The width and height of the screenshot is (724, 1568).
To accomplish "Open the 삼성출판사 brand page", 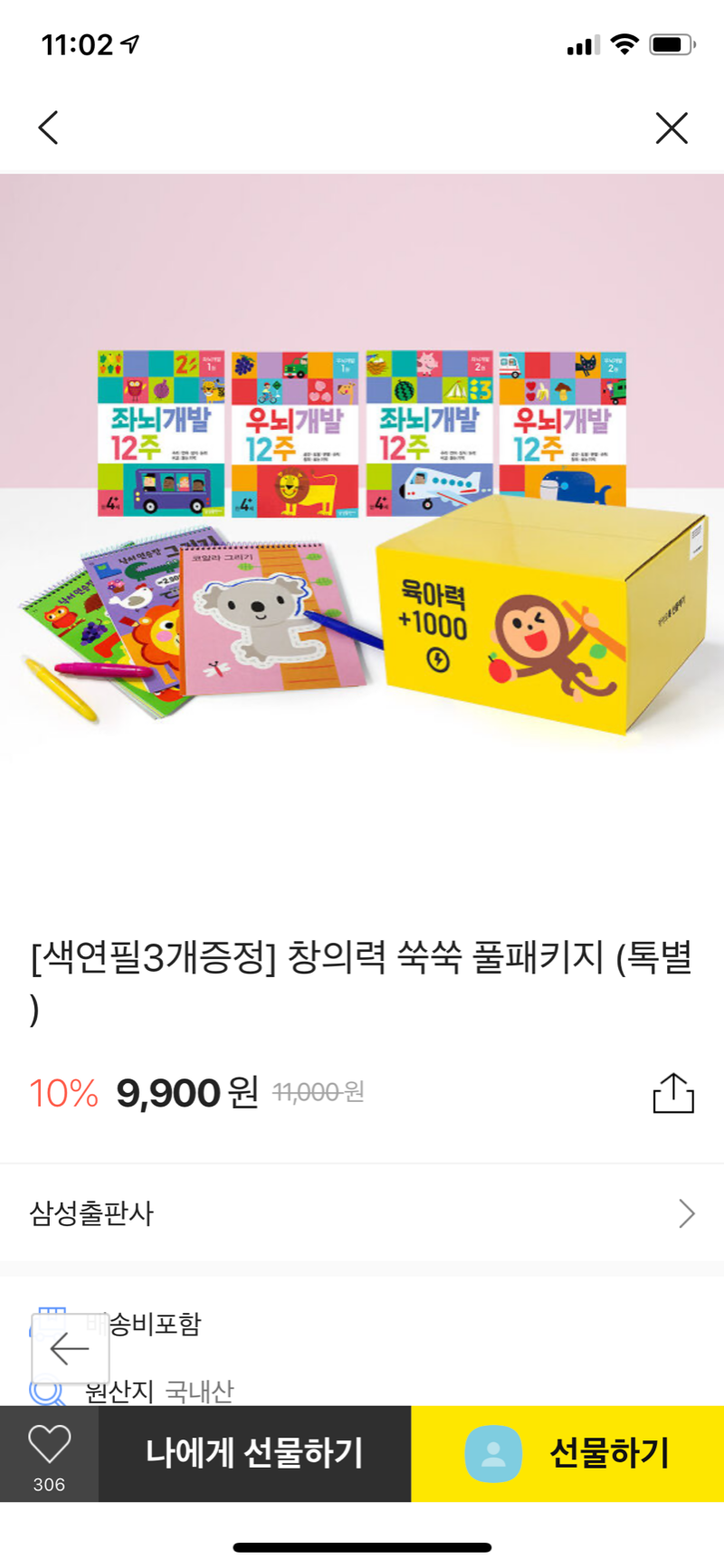I will pyautogui.click(x=362, y=1213).
